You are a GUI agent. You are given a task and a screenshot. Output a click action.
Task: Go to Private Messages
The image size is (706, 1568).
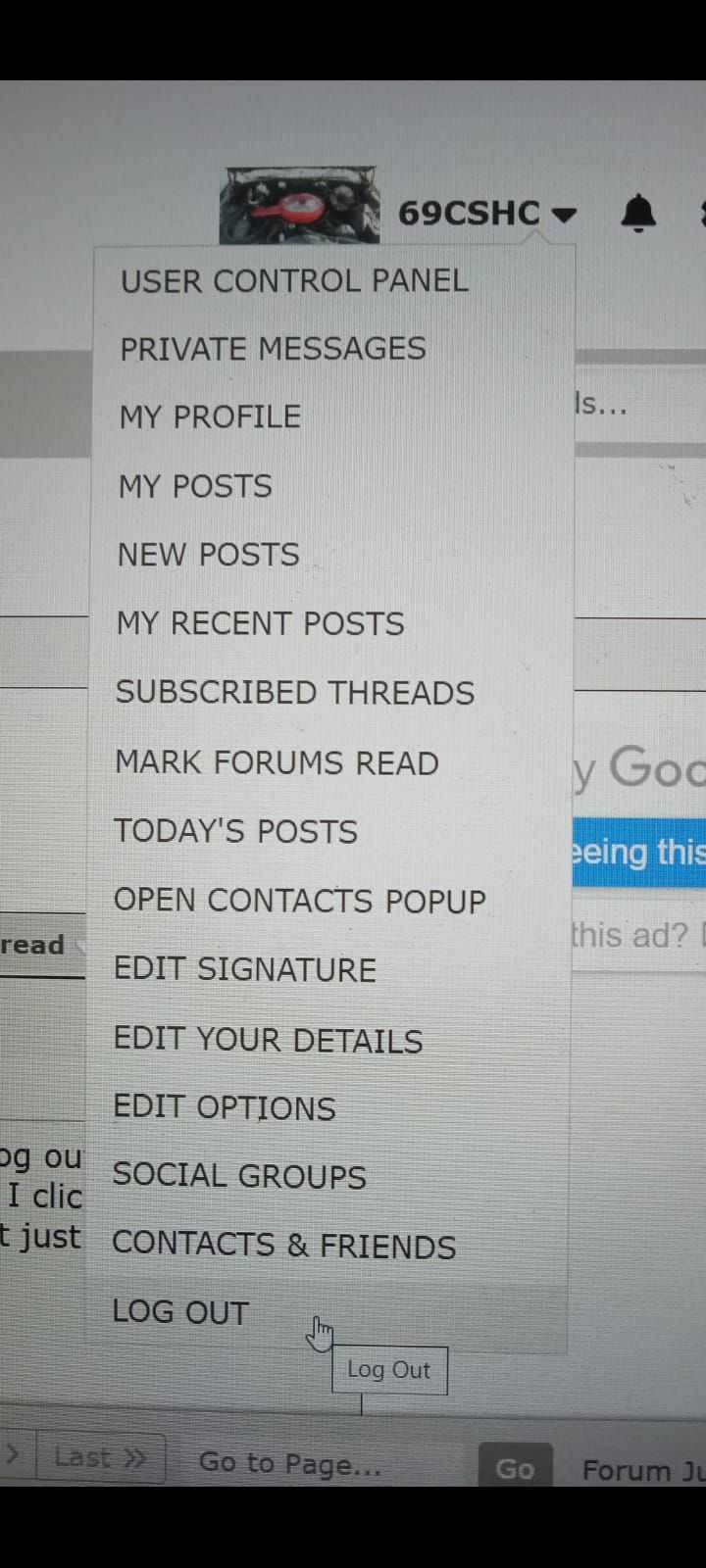(x=273, y=349)
